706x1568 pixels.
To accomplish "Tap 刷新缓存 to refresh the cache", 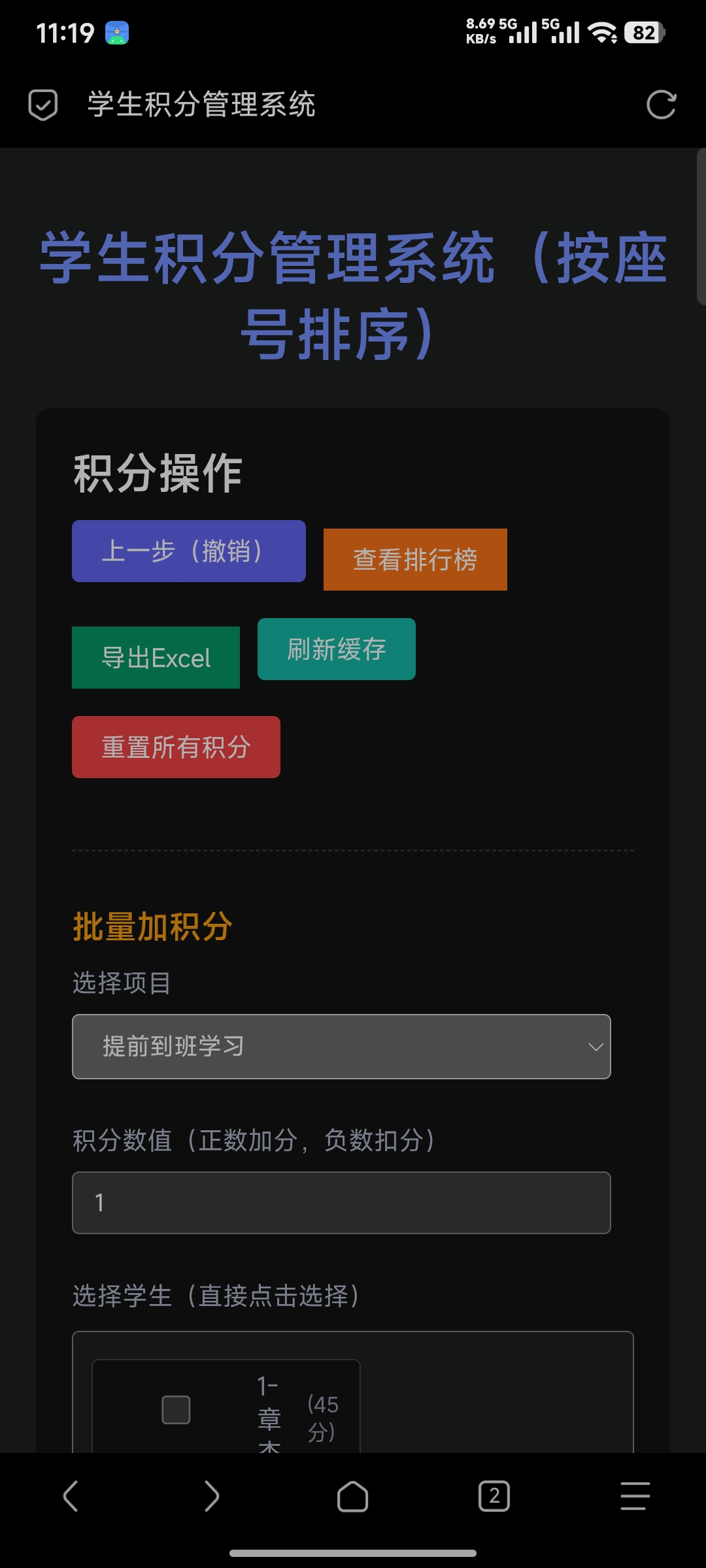I will click(336, 649).
